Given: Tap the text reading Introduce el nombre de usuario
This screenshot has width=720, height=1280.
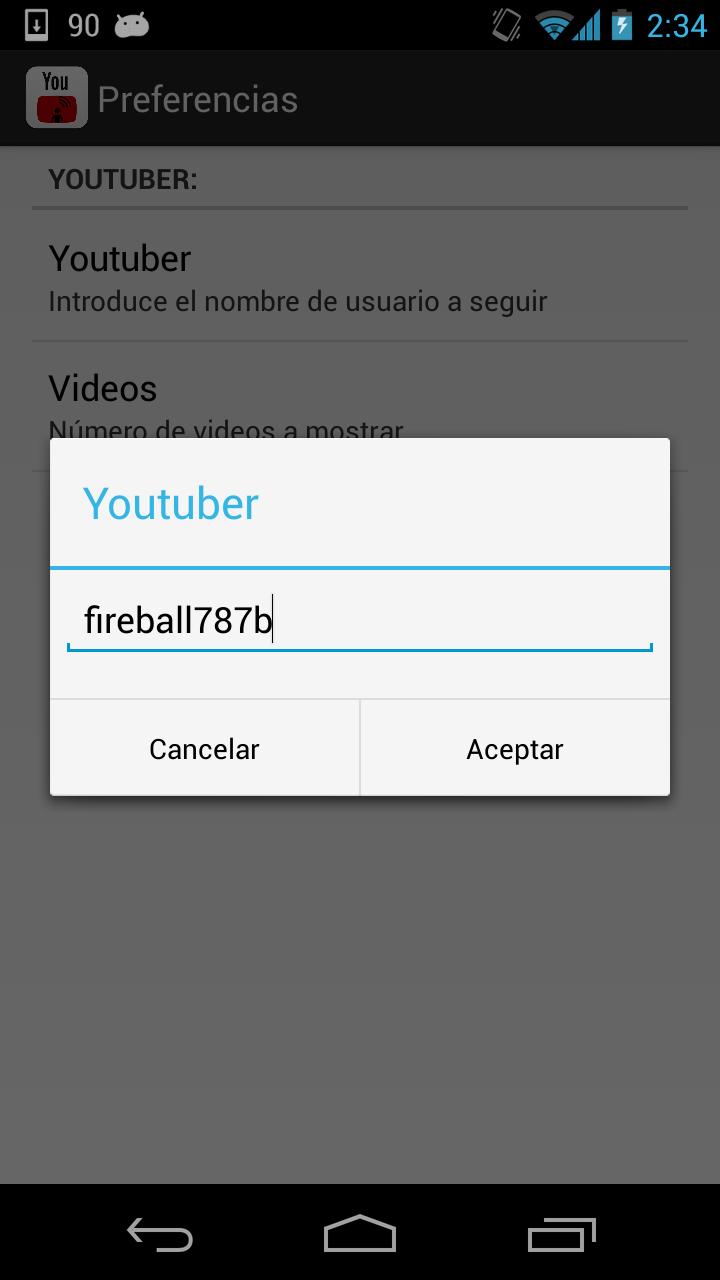Looking at the screenshot, I should click(x=295, y=300).
